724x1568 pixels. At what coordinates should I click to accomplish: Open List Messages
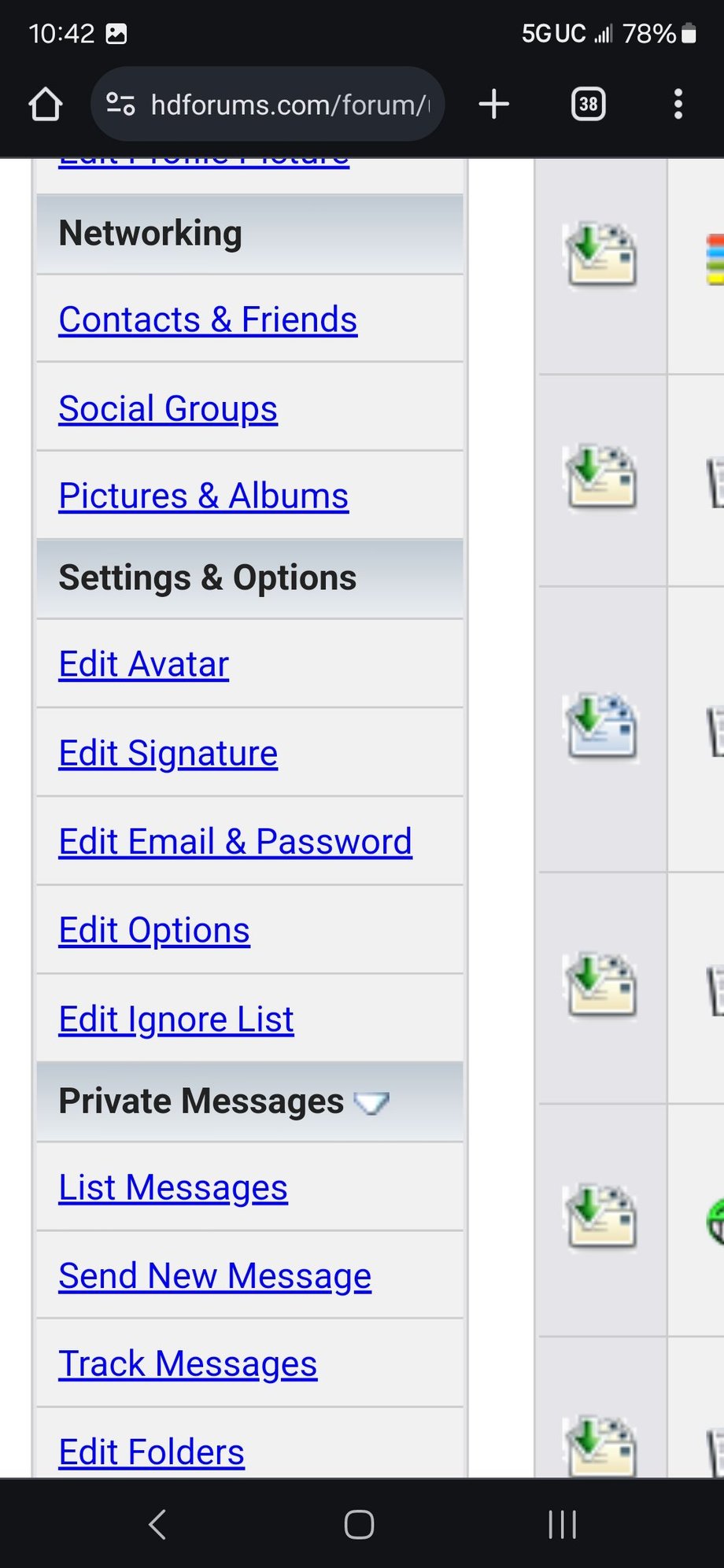pyautogui.click(x=173, y=1187)
